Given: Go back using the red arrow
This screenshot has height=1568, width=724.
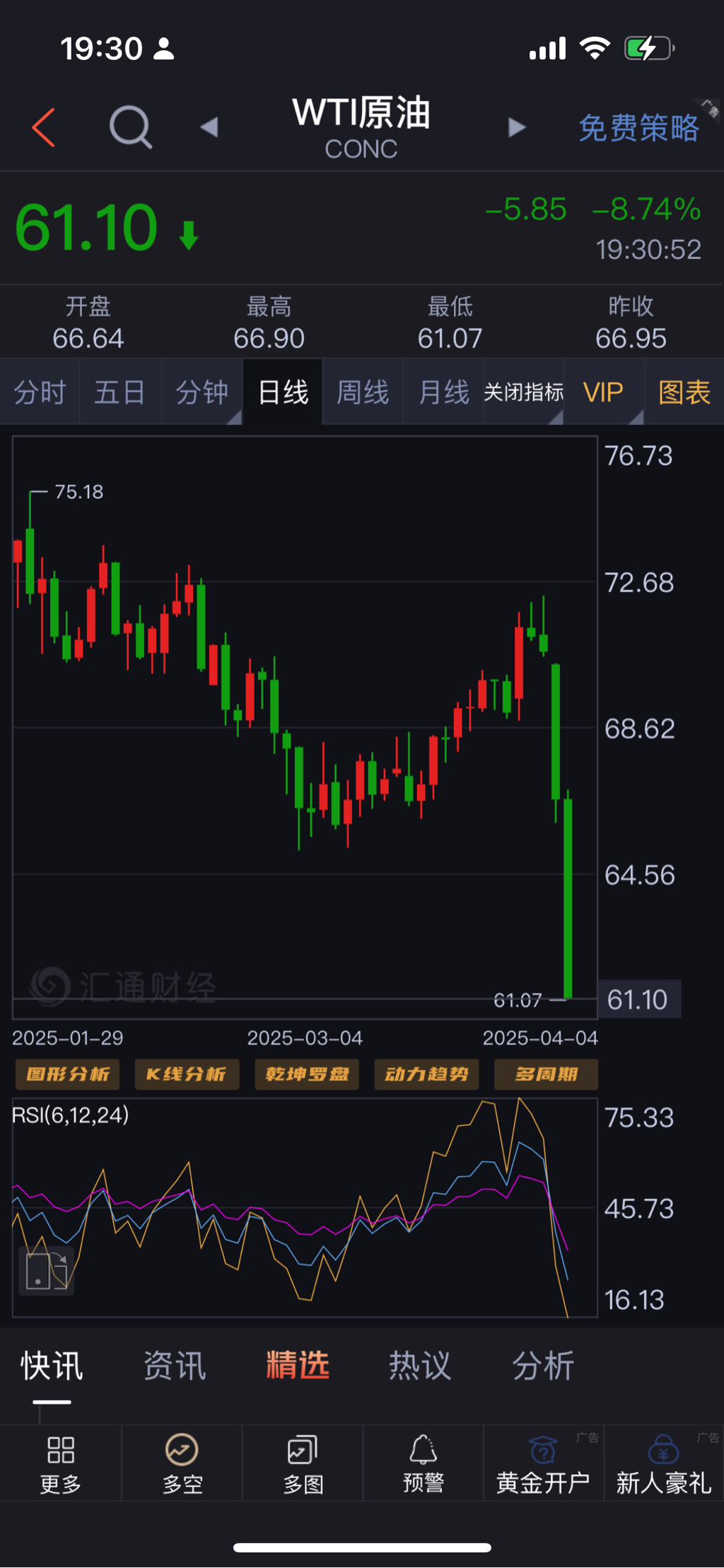Looking at the screenshot, I should (44, 128).
